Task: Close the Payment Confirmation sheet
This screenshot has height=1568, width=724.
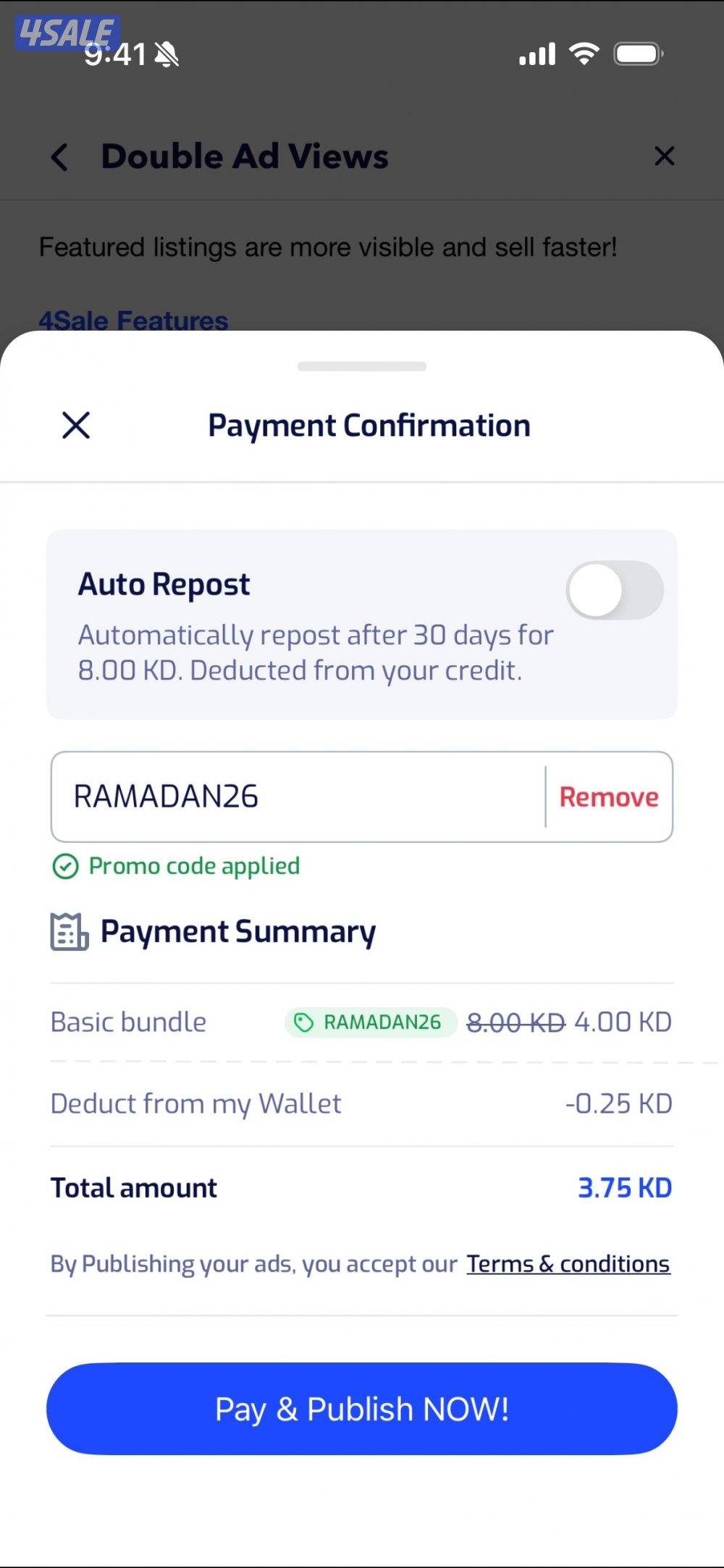Action: tap(76, 425)
